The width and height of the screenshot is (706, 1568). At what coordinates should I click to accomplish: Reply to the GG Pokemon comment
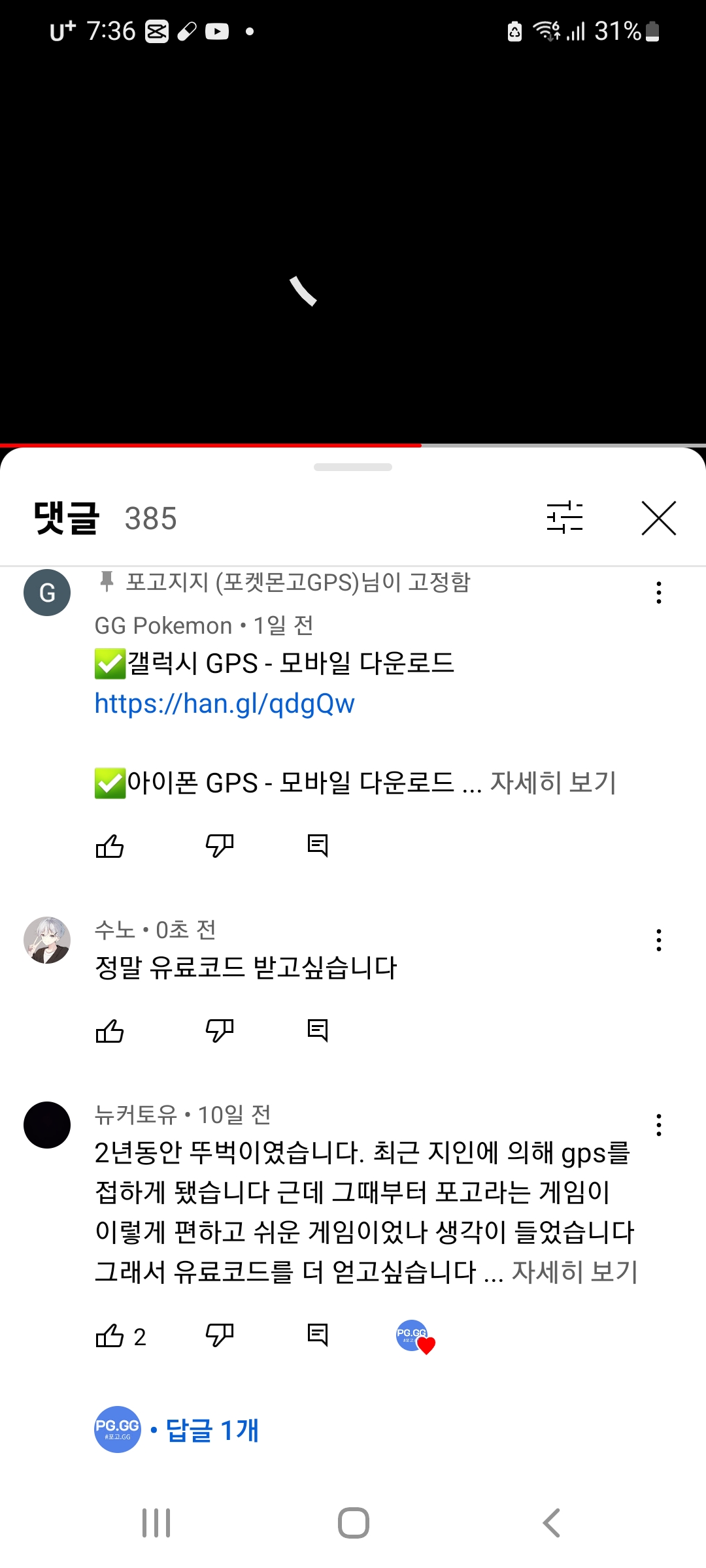[318, 846]
